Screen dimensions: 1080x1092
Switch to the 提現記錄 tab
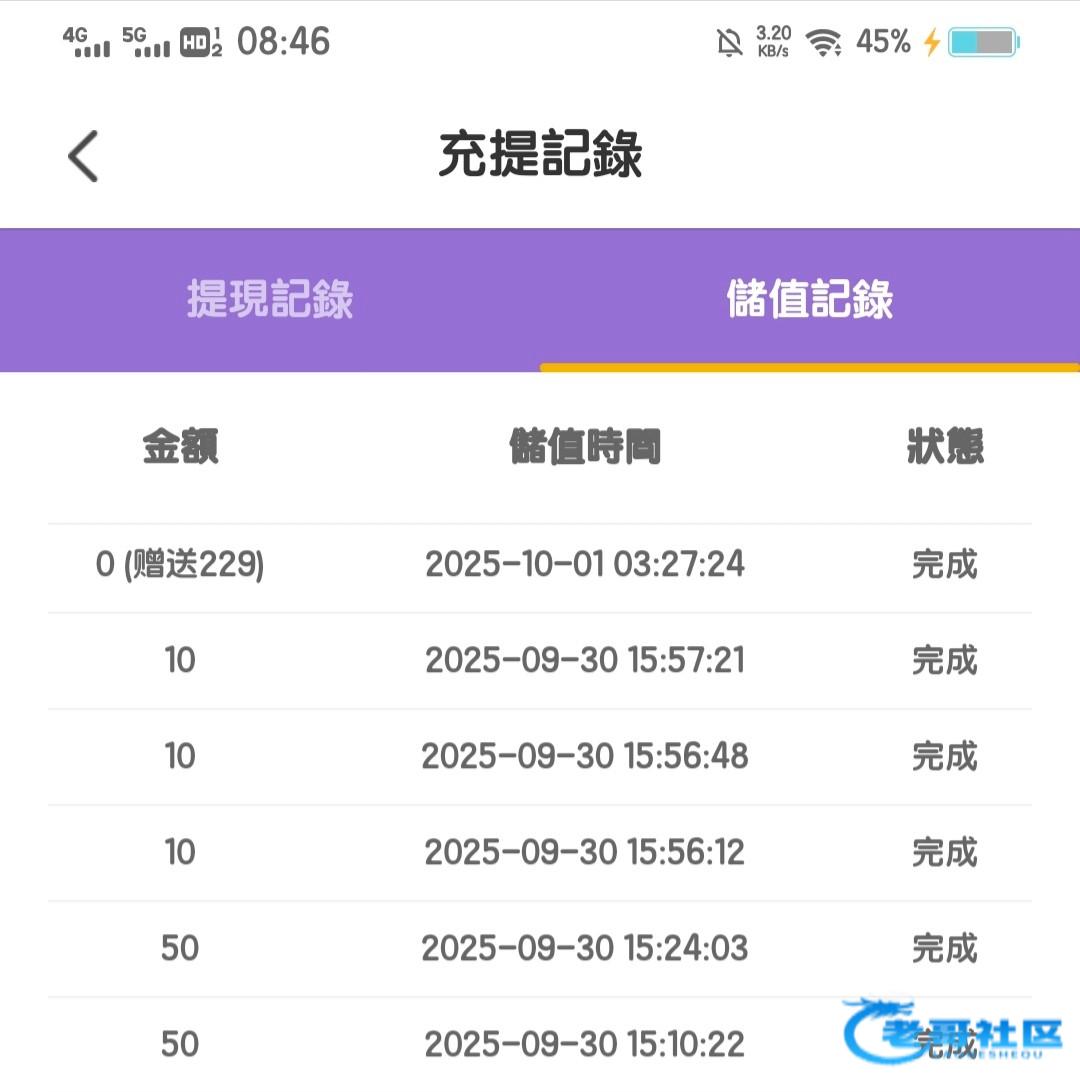point(270,300)
